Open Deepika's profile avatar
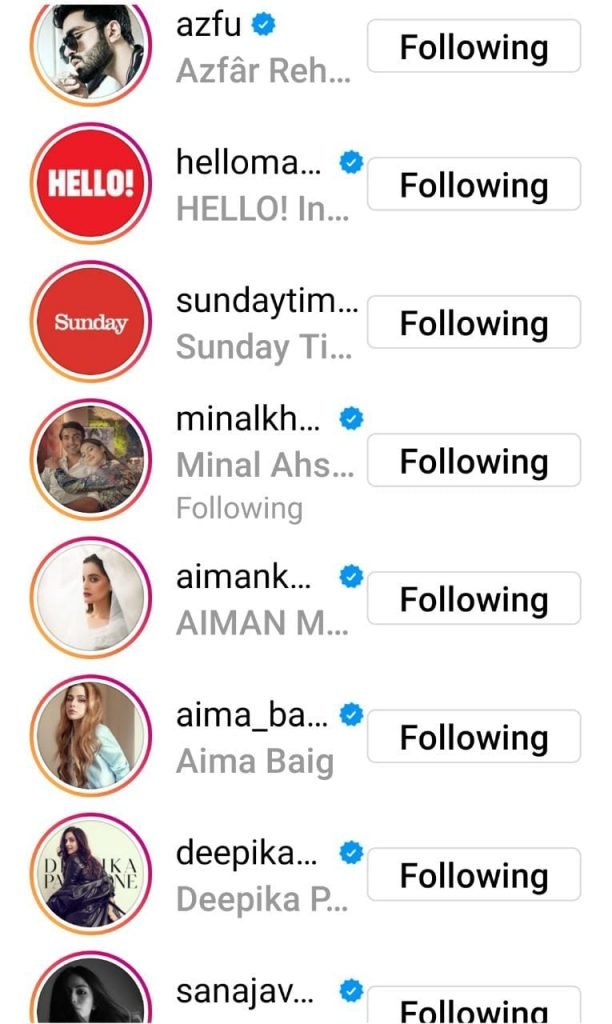The width and height of the screenshot is (612, 1024). coord(91,875)
